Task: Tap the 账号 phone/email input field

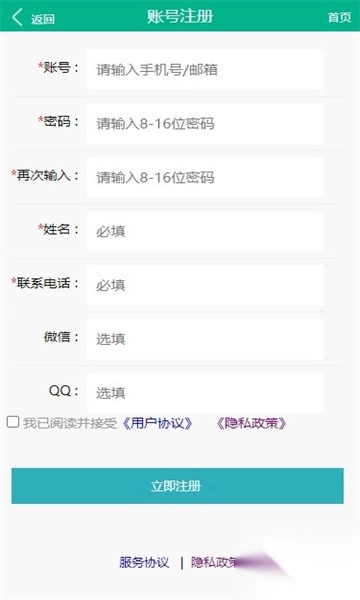Action: point(205,70)
